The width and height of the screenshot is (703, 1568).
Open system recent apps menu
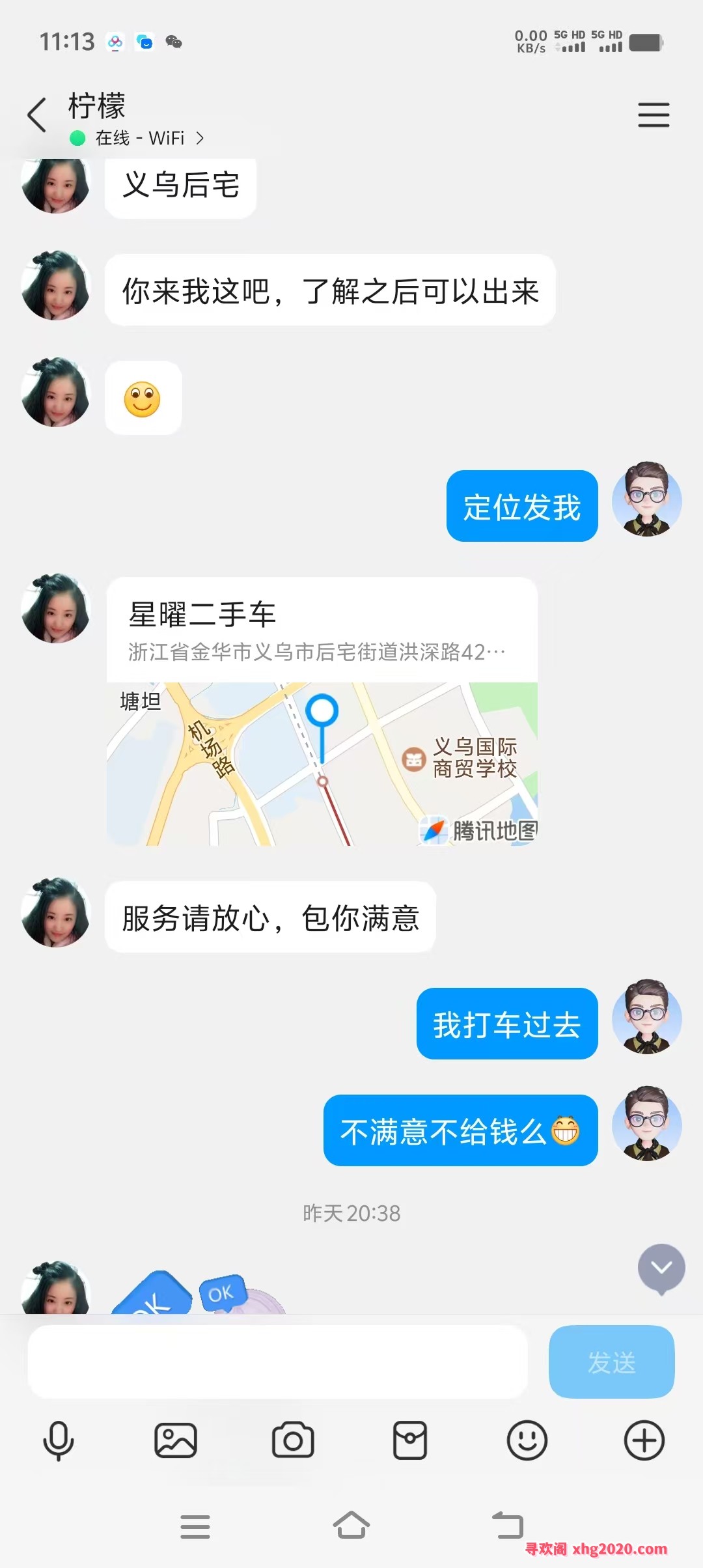pyautogui.click(x=195, y=1526)
